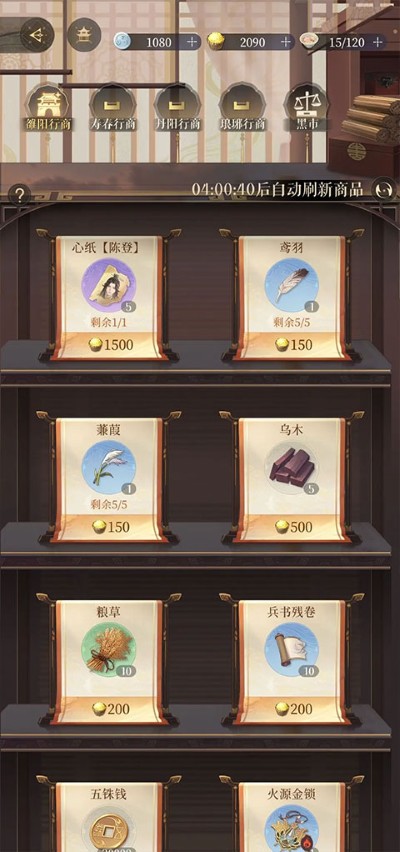Tap the back arrow icon
The image size is (400, 852).
tap(37, 35)
